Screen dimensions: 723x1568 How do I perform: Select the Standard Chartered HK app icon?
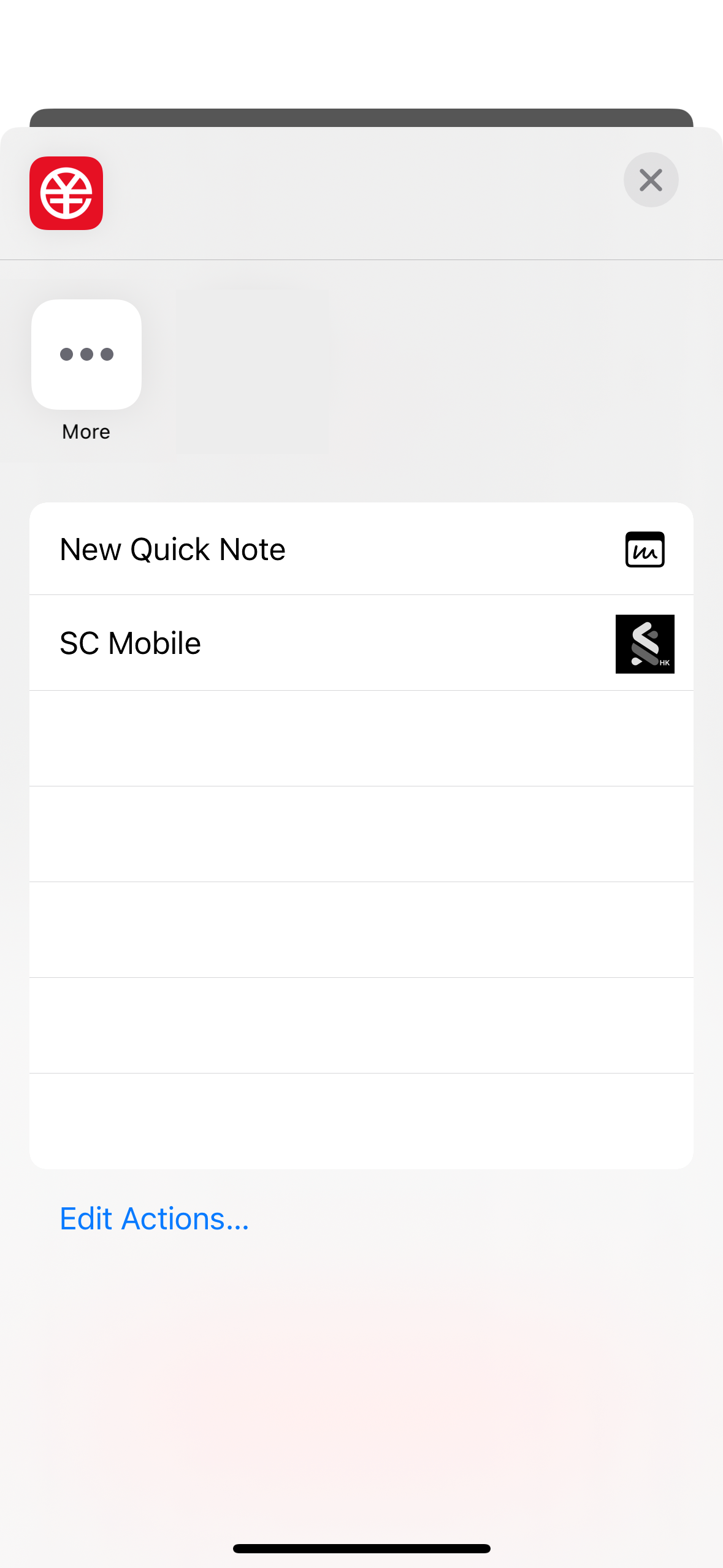click(645, 643)
